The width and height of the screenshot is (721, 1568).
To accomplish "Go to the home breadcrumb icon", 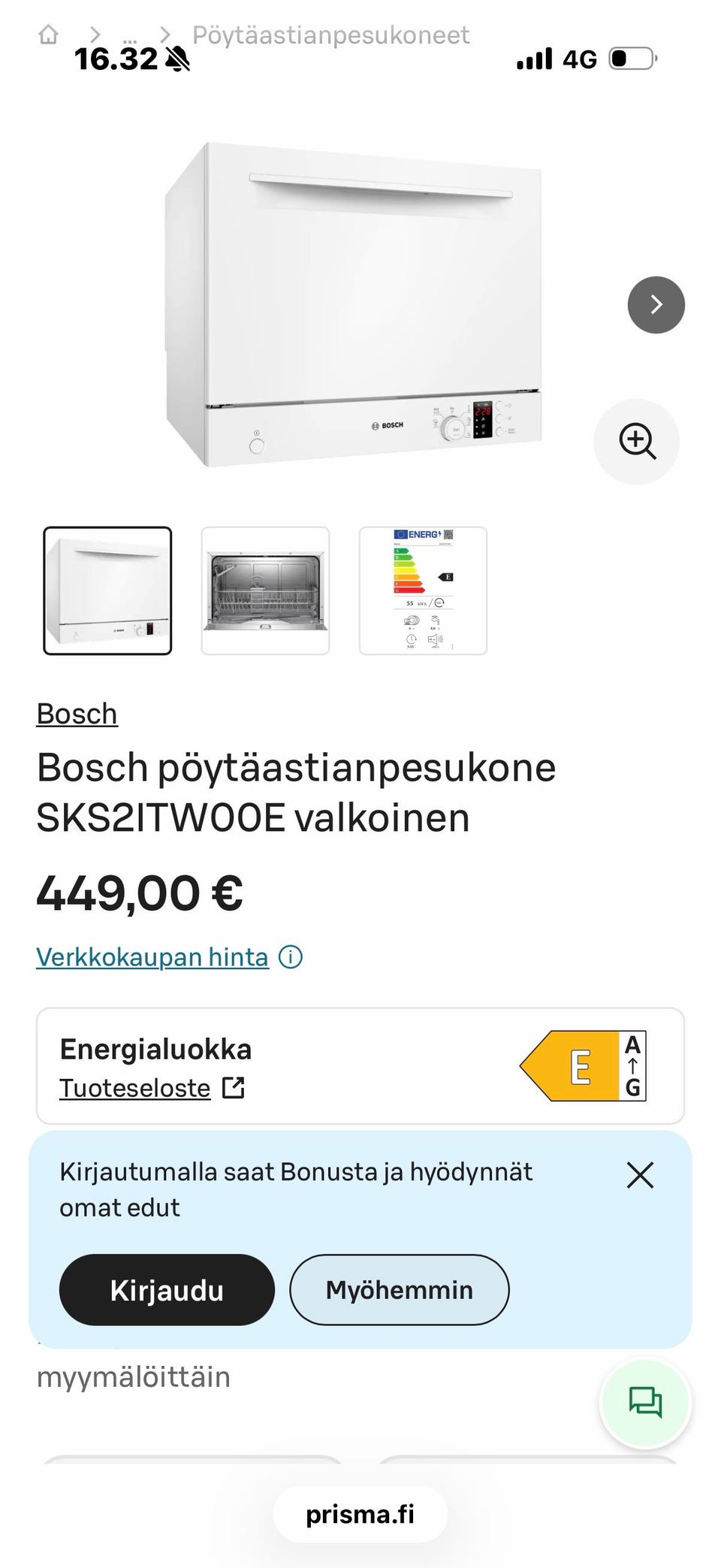I will [x=49, y=35].
